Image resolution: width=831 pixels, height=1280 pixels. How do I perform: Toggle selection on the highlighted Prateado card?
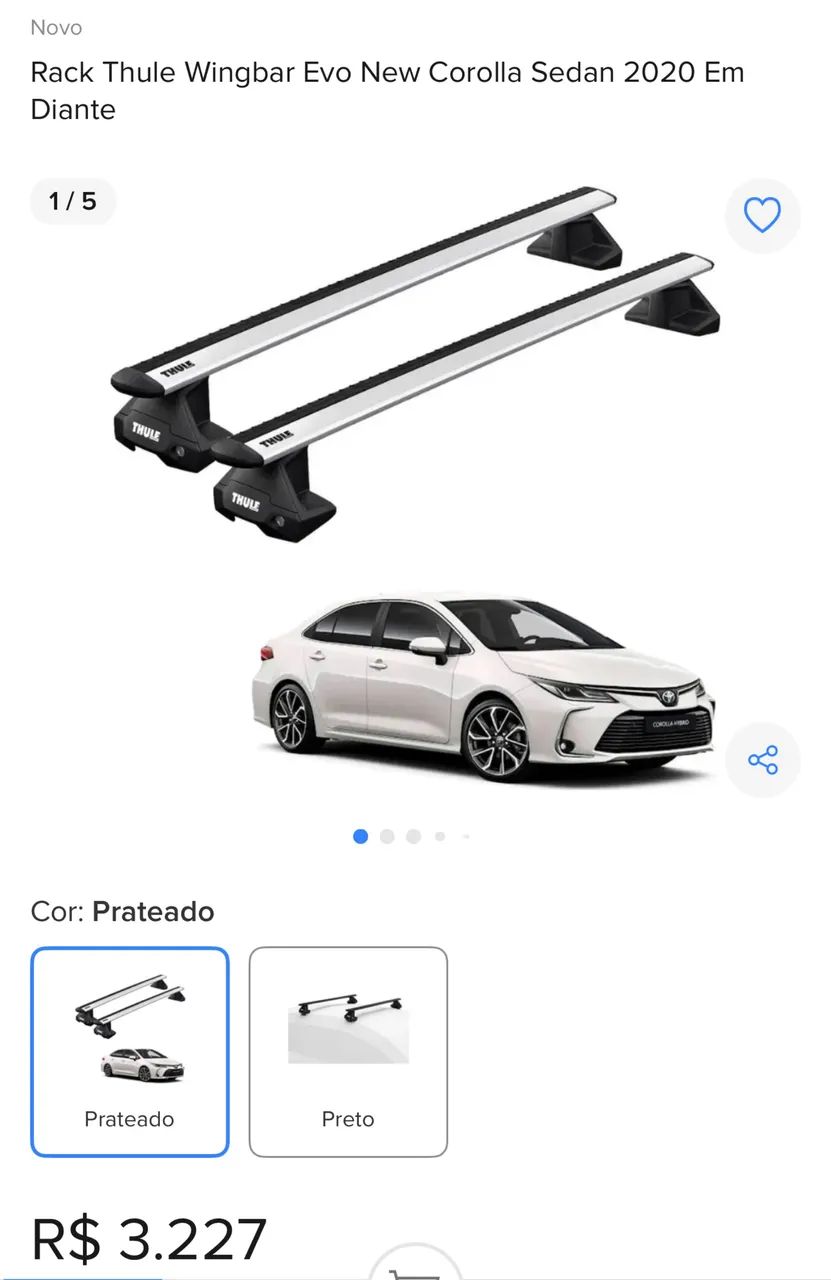pos(129,1051)
